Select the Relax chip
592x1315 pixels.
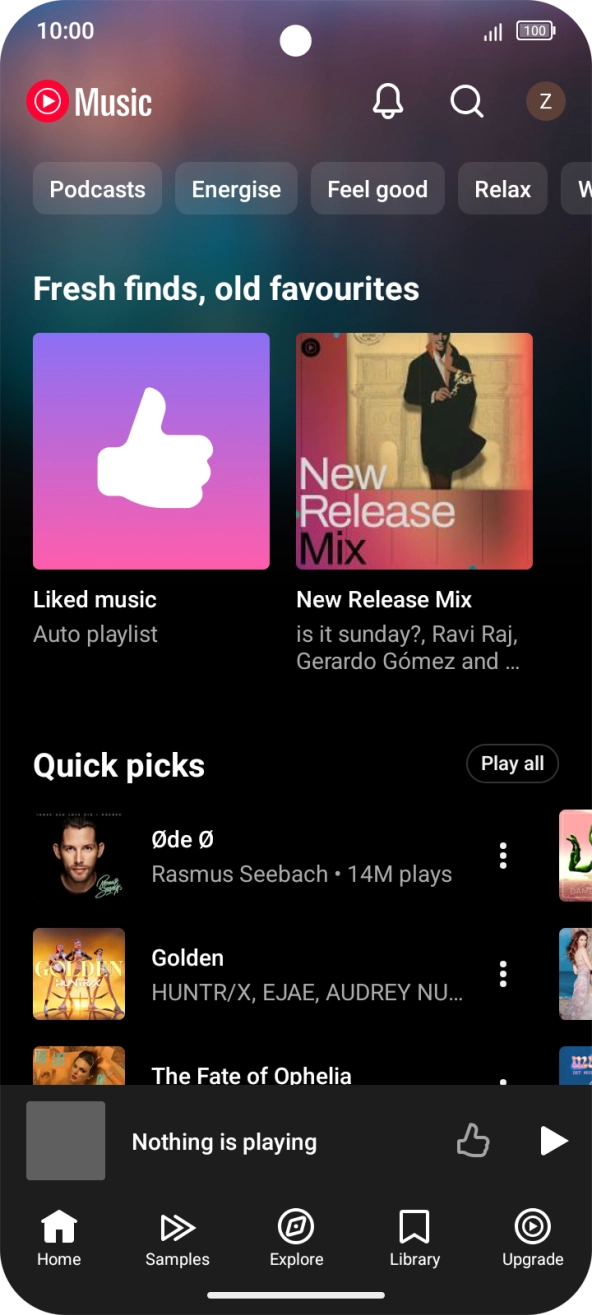coord(503,189)
